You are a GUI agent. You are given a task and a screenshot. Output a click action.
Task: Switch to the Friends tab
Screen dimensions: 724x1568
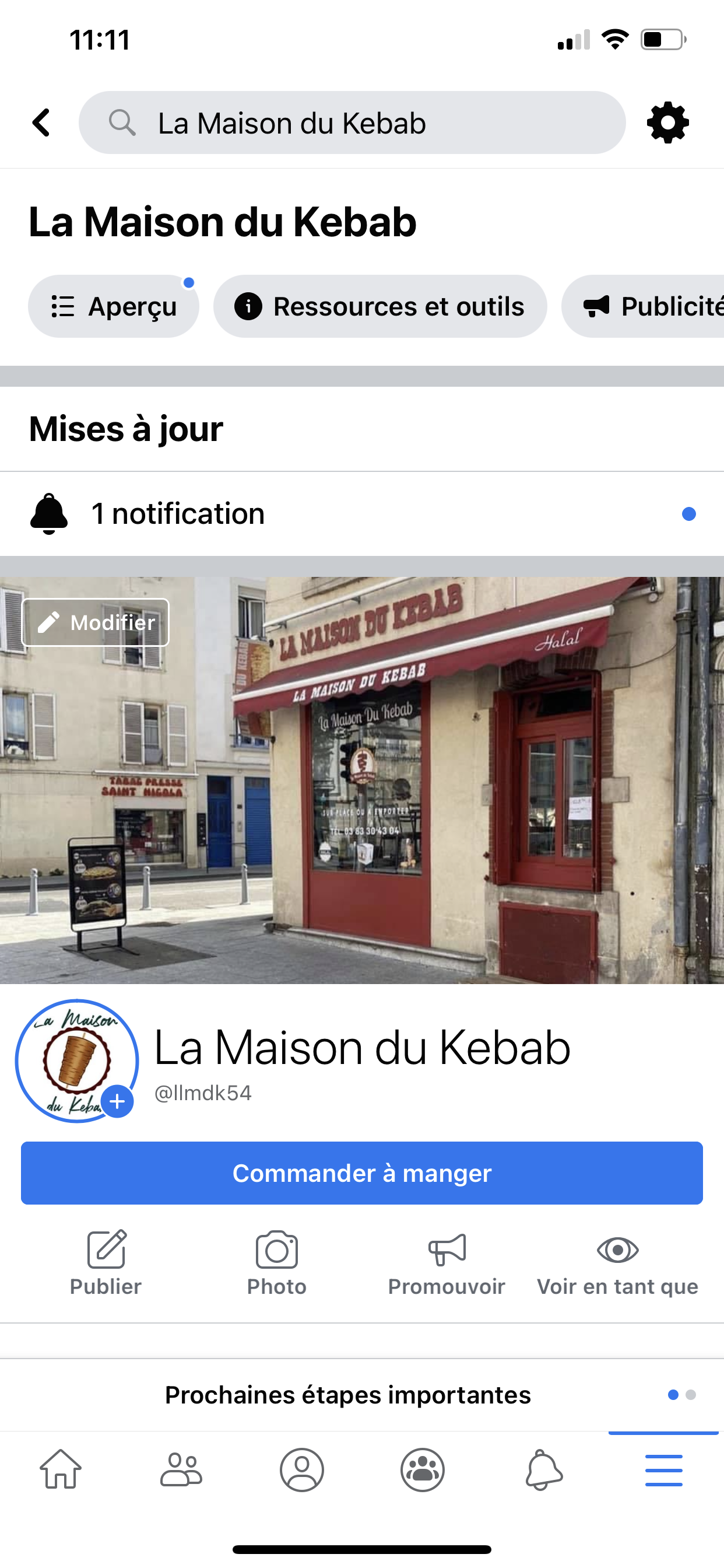click(181, 1469)
